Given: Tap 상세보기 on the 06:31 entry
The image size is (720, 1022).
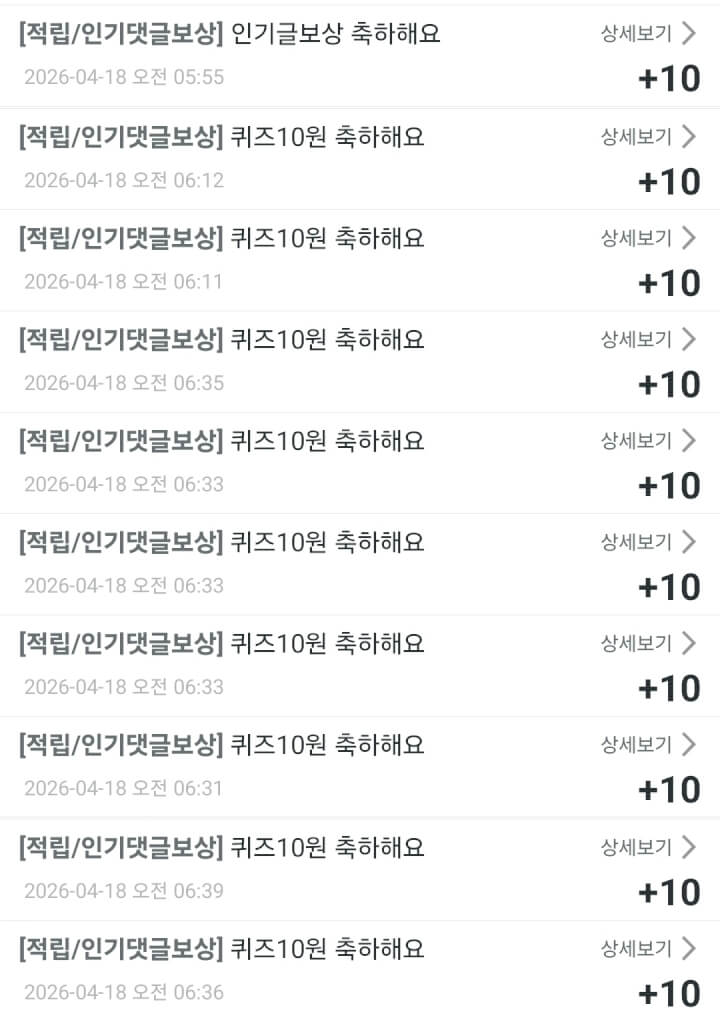Looking at the screenshot, I should point(647,745).
